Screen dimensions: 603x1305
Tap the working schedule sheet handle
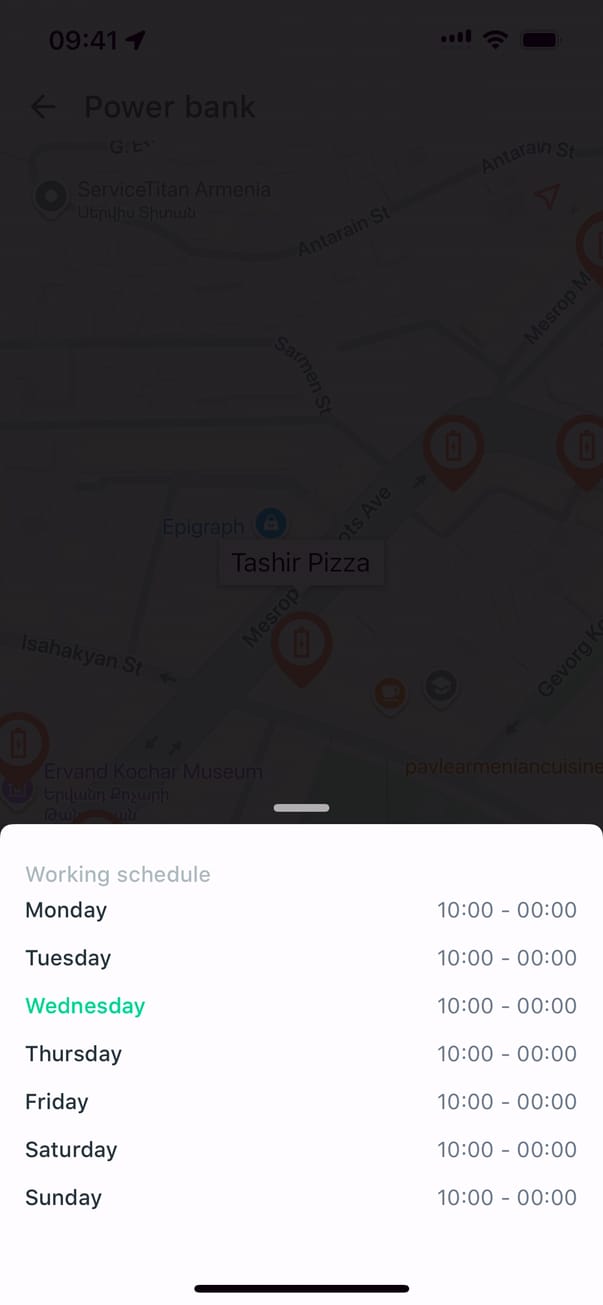pos(301,807)
